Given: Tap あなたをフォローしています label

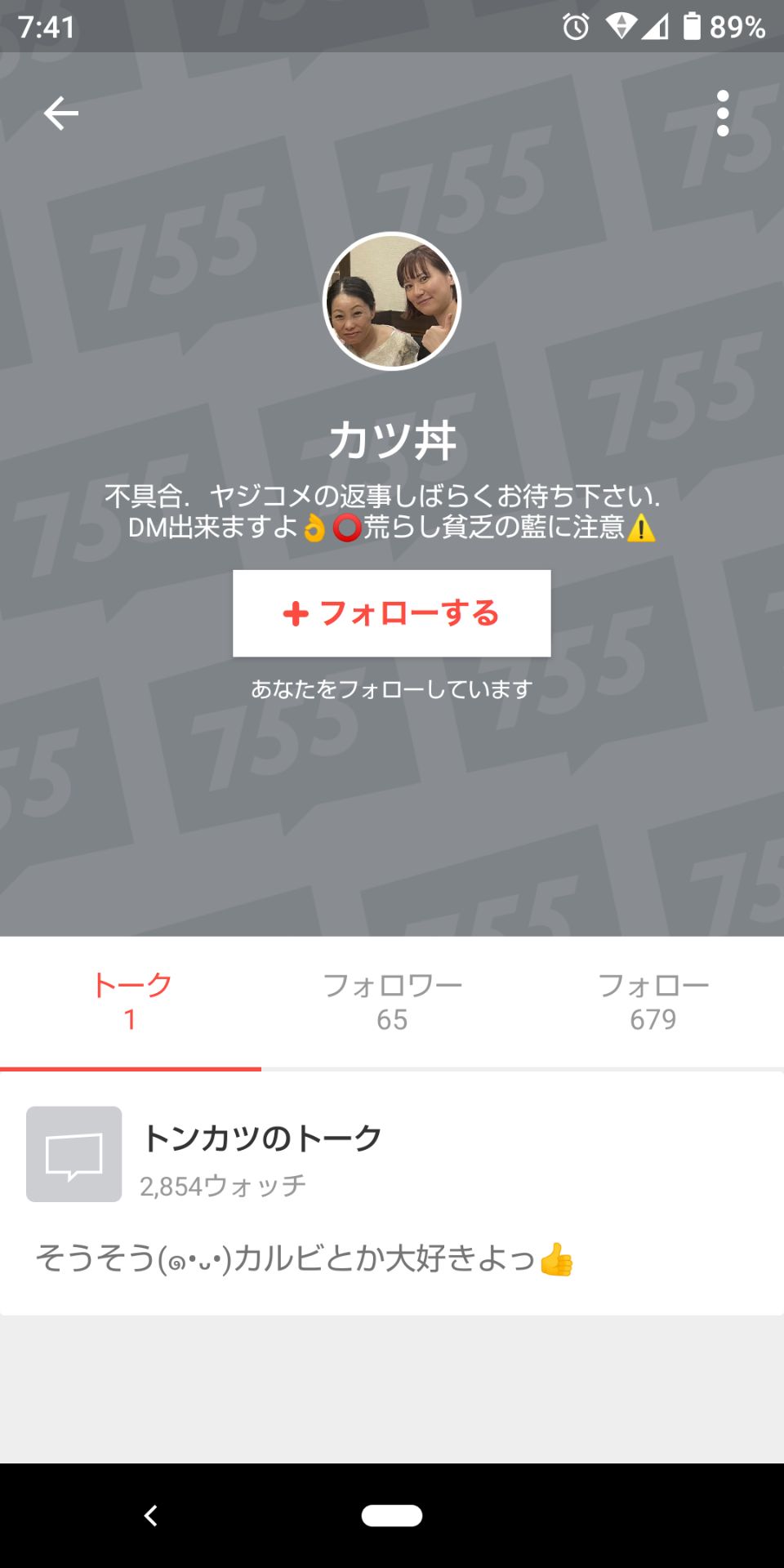Looking at the screenshot, I should (x=392, y=688).
